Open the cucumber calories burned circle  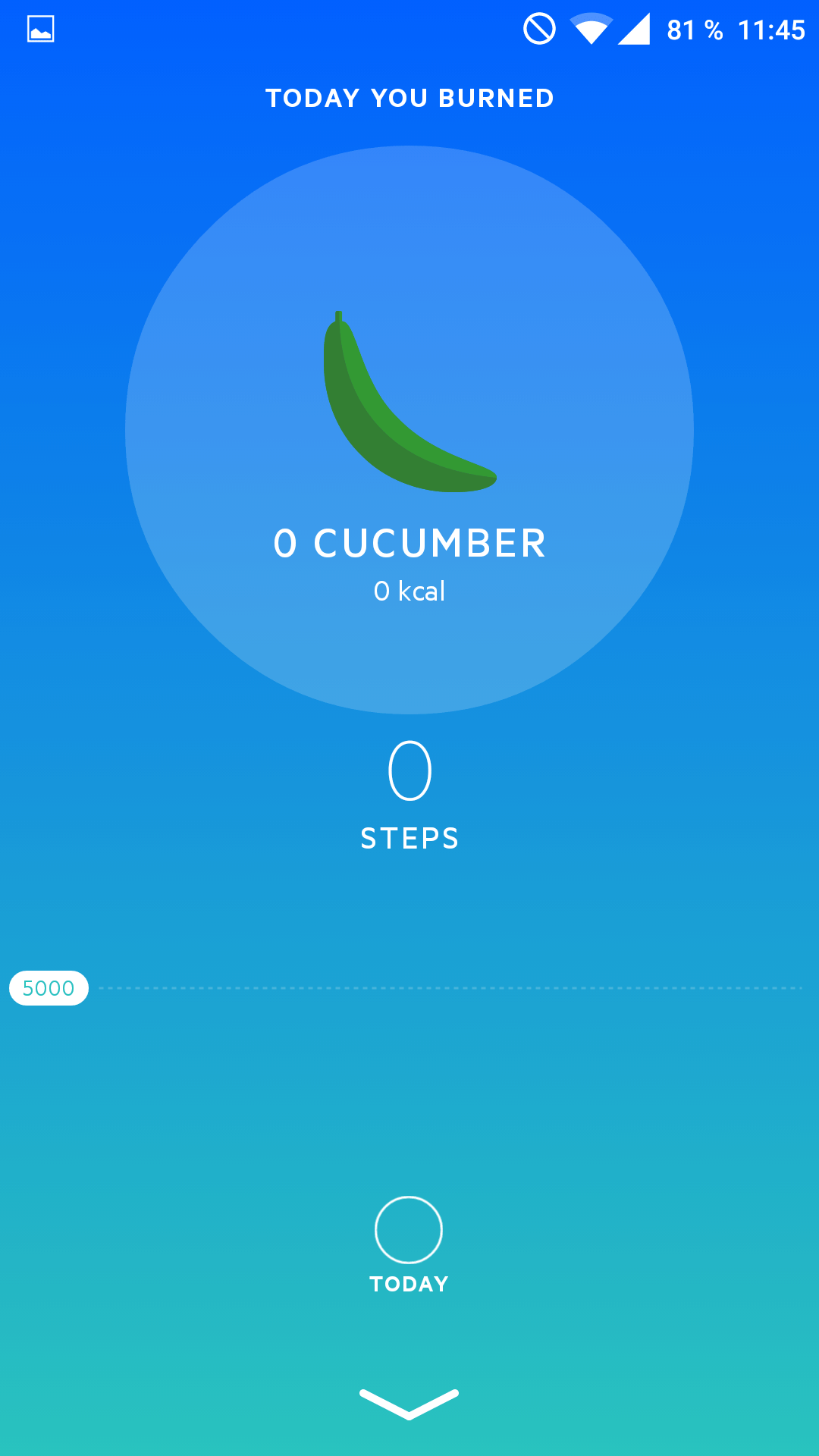[x=409, y=430]
